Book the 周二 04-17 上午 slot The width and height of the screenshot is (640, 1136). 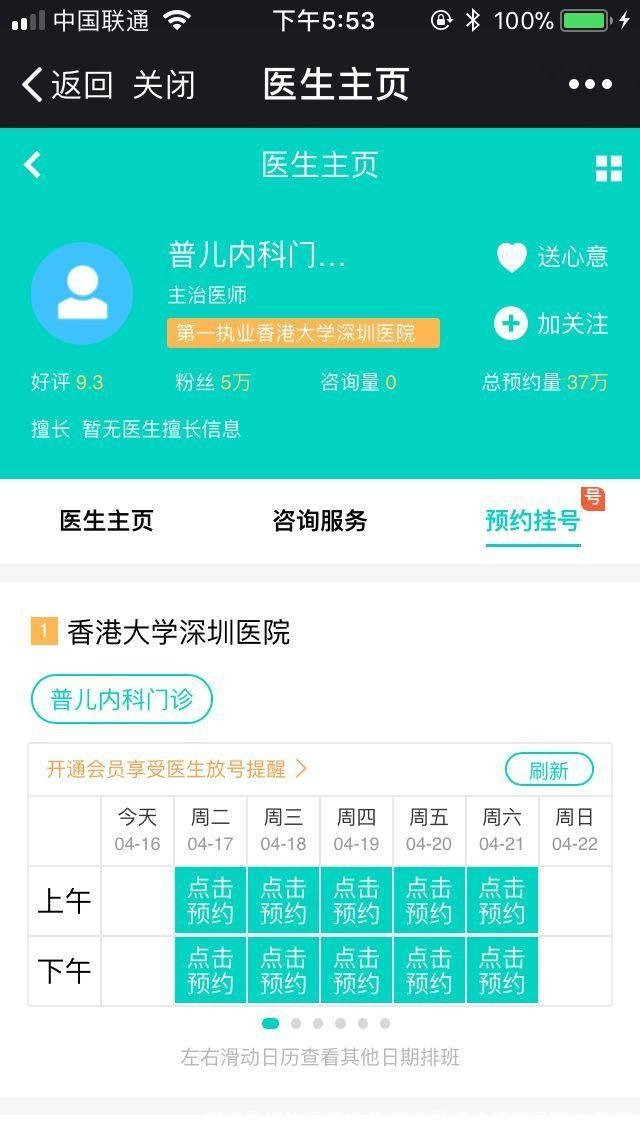coord(210,900)
